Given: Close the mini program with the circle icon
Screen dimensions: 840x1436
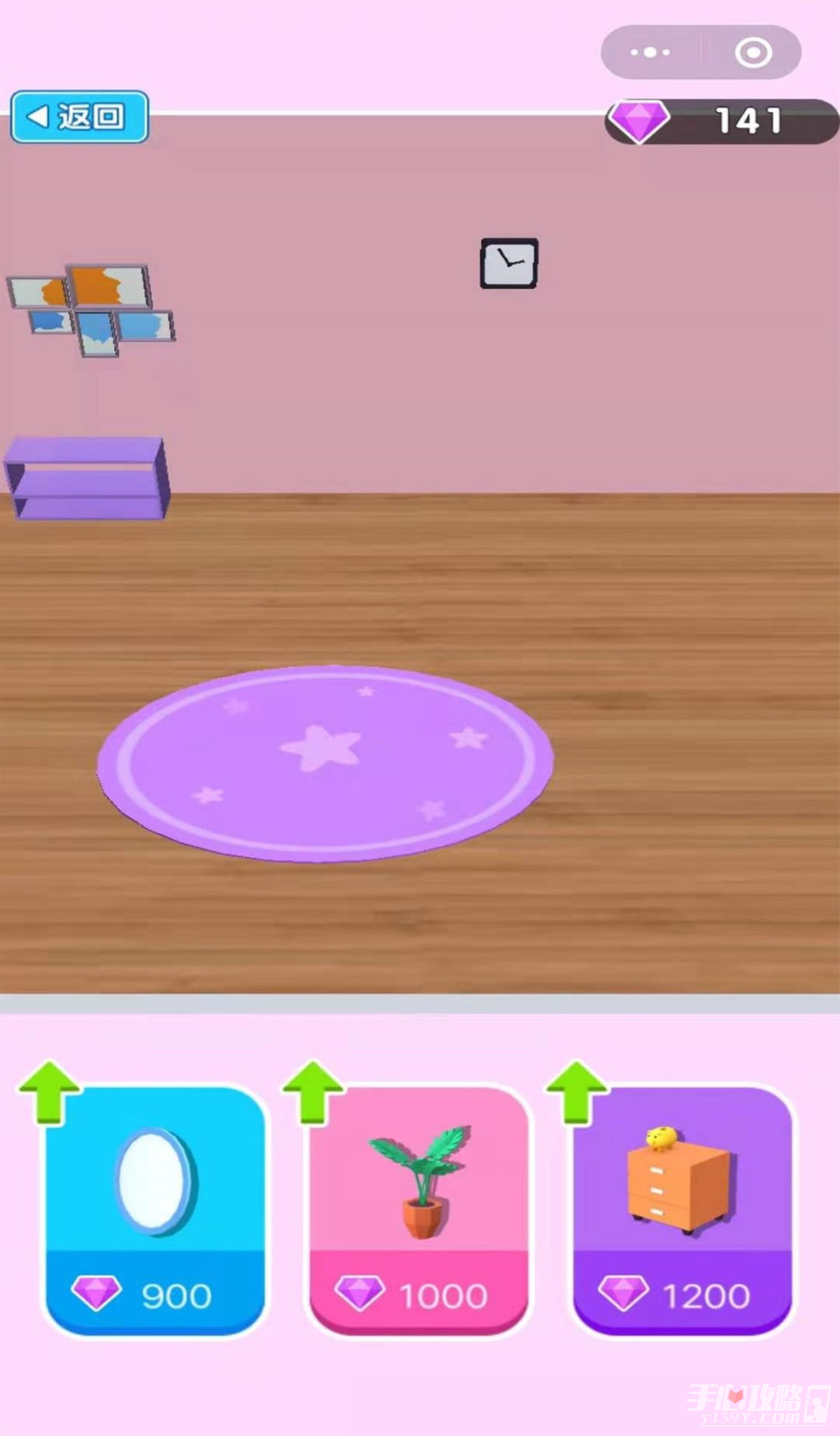Looking at the screenshot, I should coord(753,52).
